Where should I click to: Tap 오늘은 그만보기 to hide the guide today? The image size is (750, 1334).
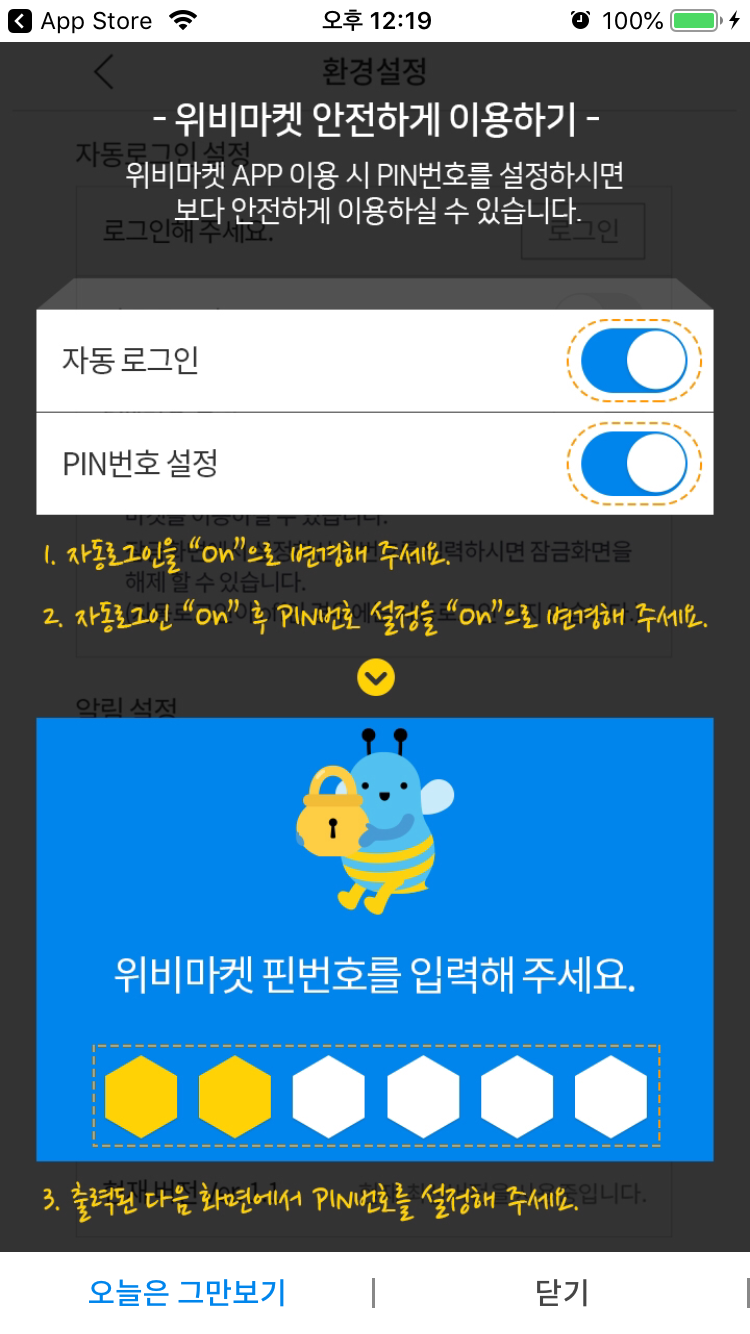click(x=187, y=1292)
